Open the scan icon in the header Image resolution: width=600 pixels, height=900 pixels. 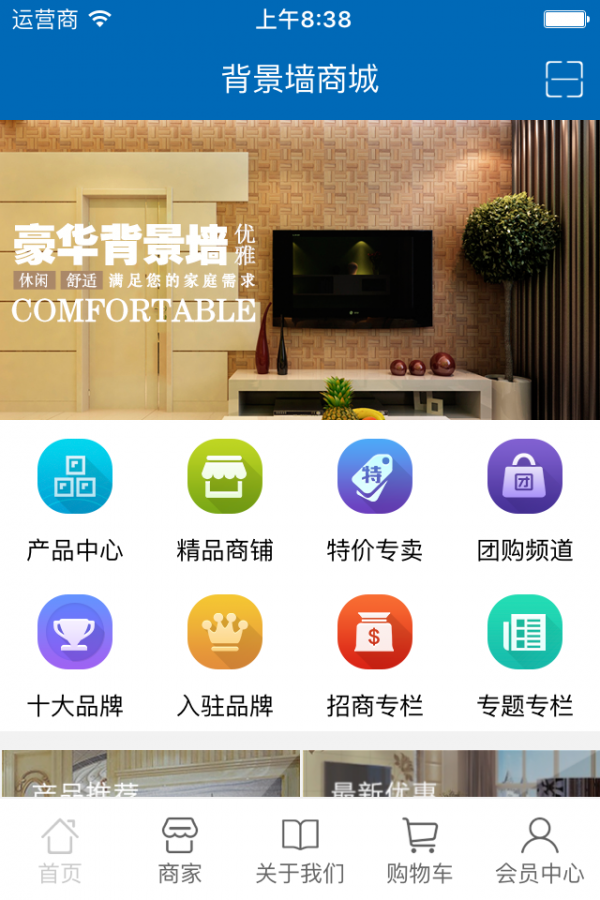(564, 79)
